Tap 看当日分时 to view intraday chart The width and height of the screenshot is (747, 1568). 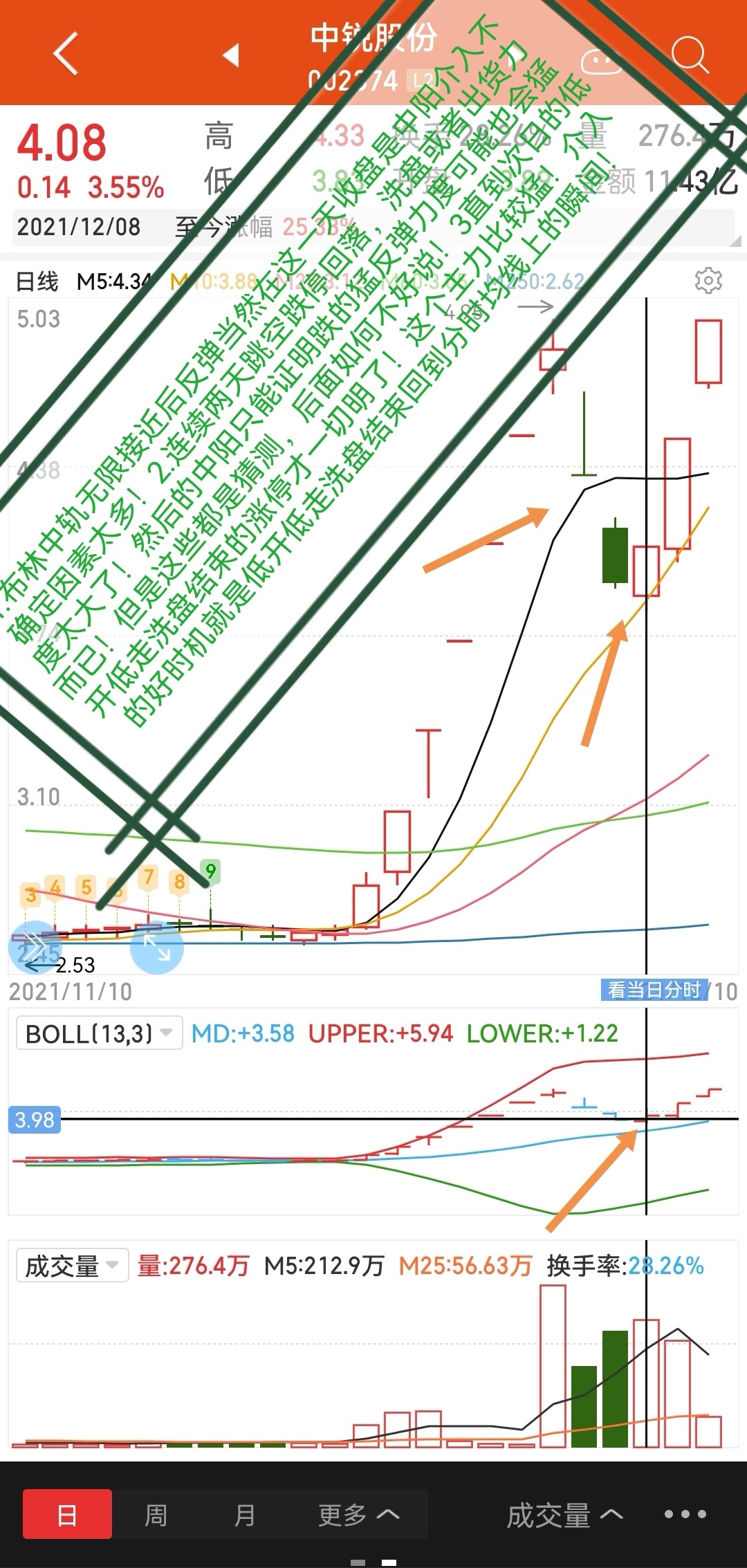[654, 990]
